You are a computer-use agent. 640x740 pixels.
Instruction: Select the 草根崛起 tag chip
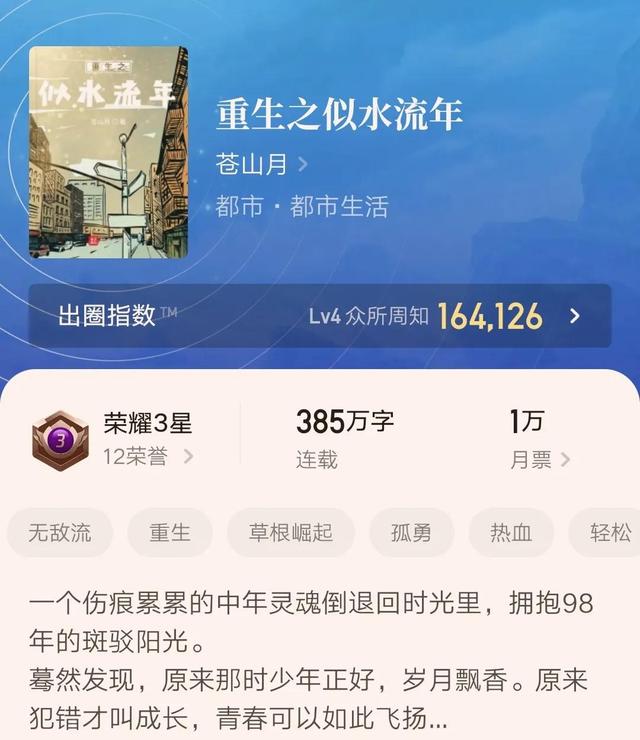291,532
